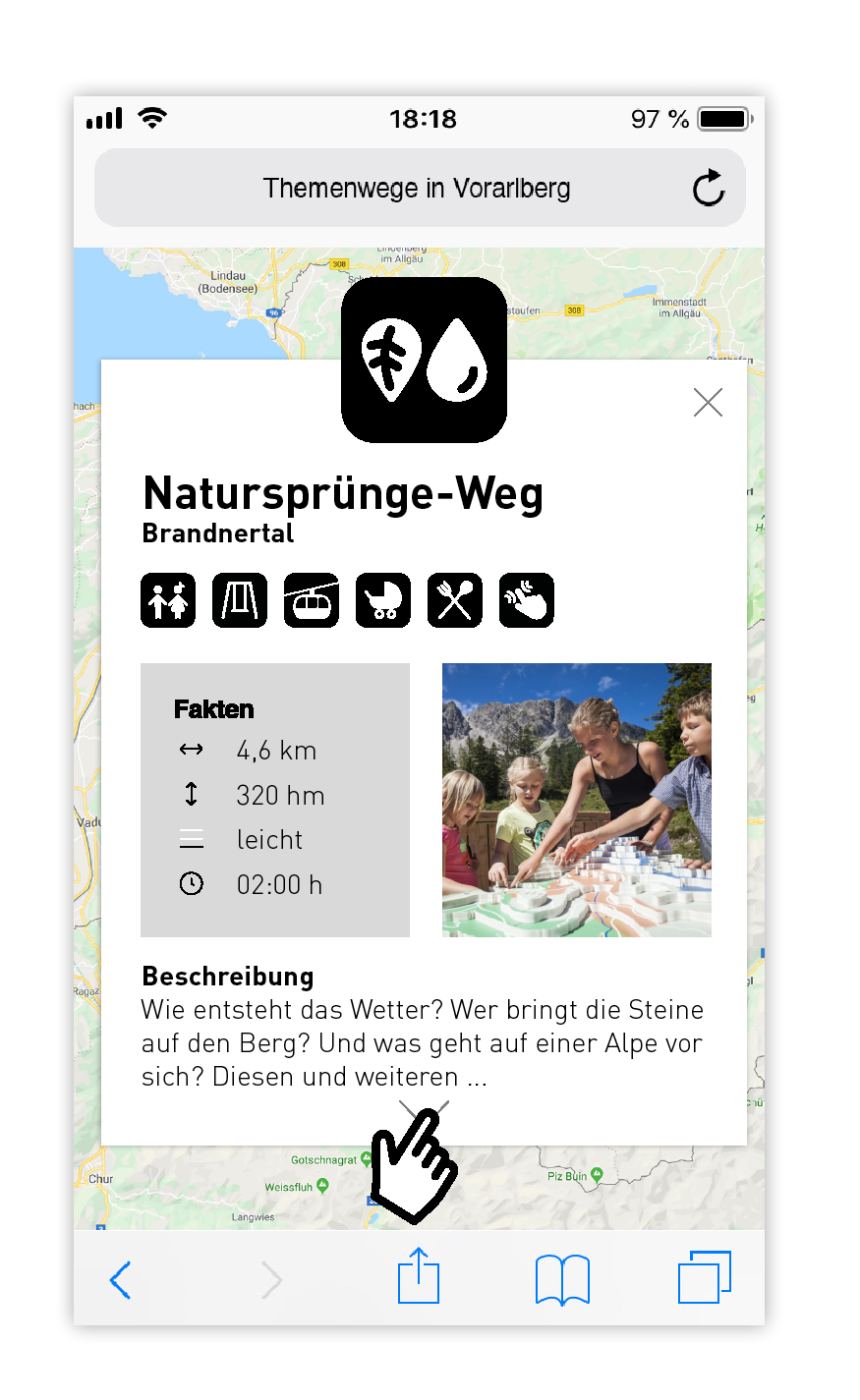Show all open browser tabs
The width and height of the screenshot is (860, 1400).
coord(705,1277)
